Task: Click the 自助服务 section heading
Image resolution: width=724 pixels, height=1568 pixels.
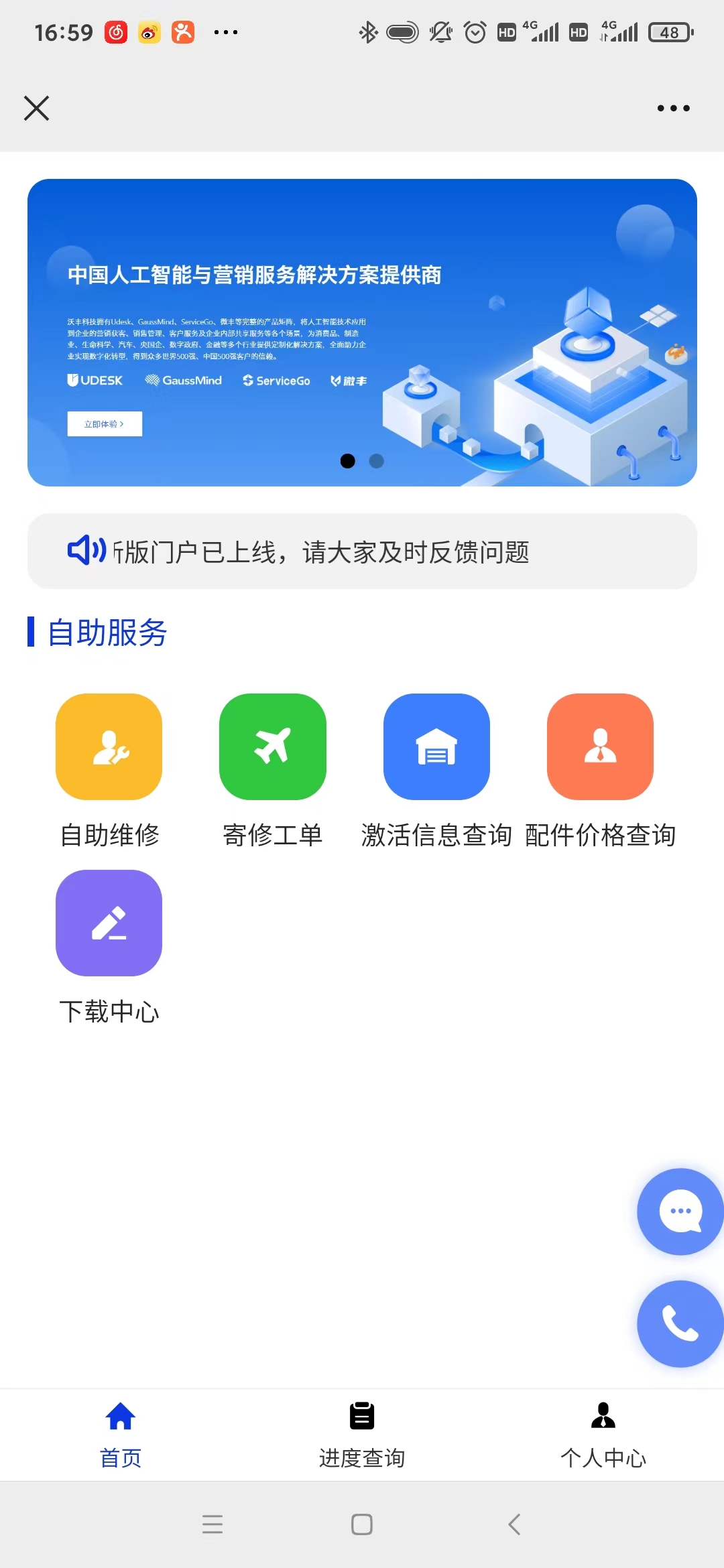Action: pos(107,631)
